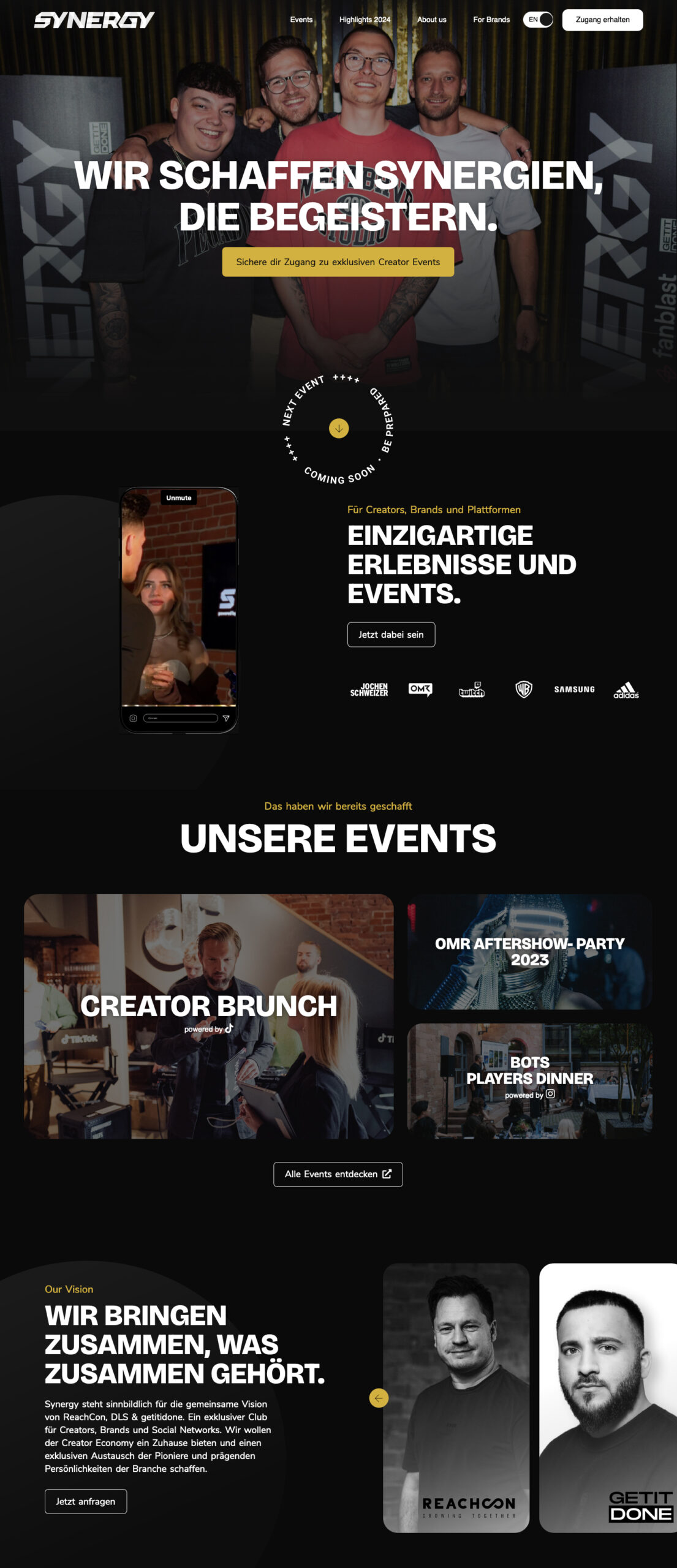
Task: Open the For Brands page
Action: [x=491, y=20]
